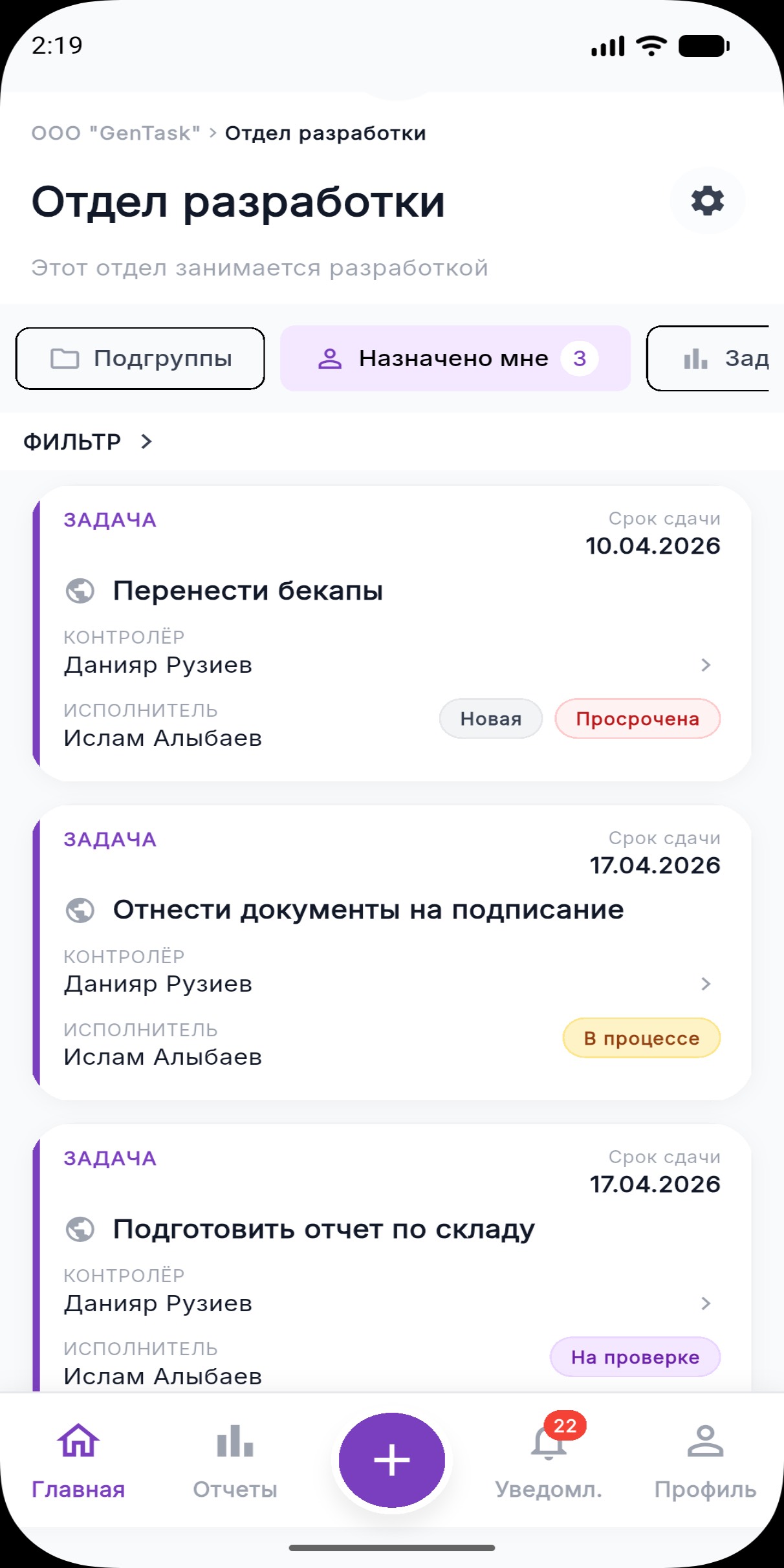784x1568 pixels.
Task: Expand the ФИЛЬТР section
Action: tap(88, 442)
